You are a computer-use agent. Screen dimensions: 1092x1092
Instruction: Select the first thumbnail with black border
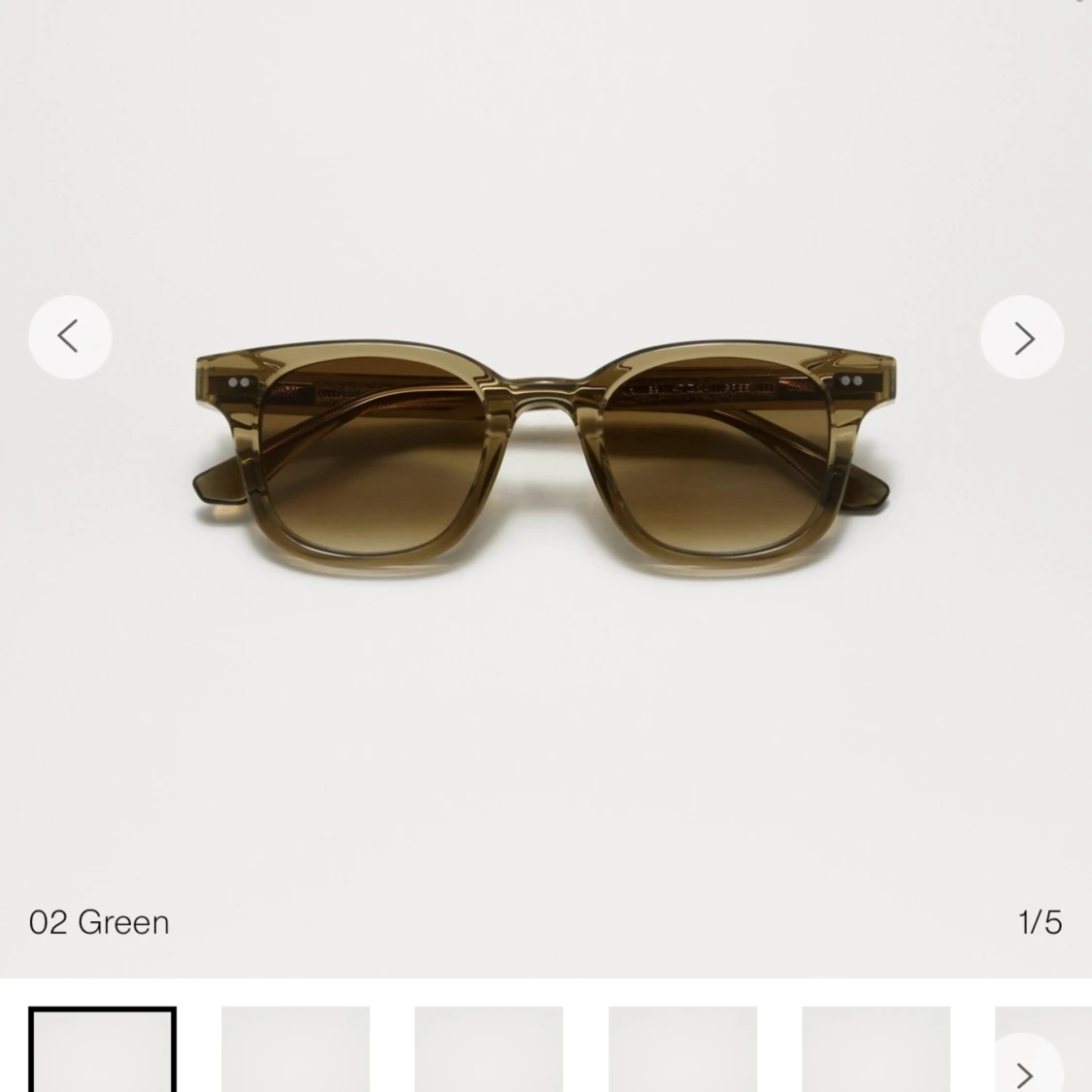[103, 1051]
